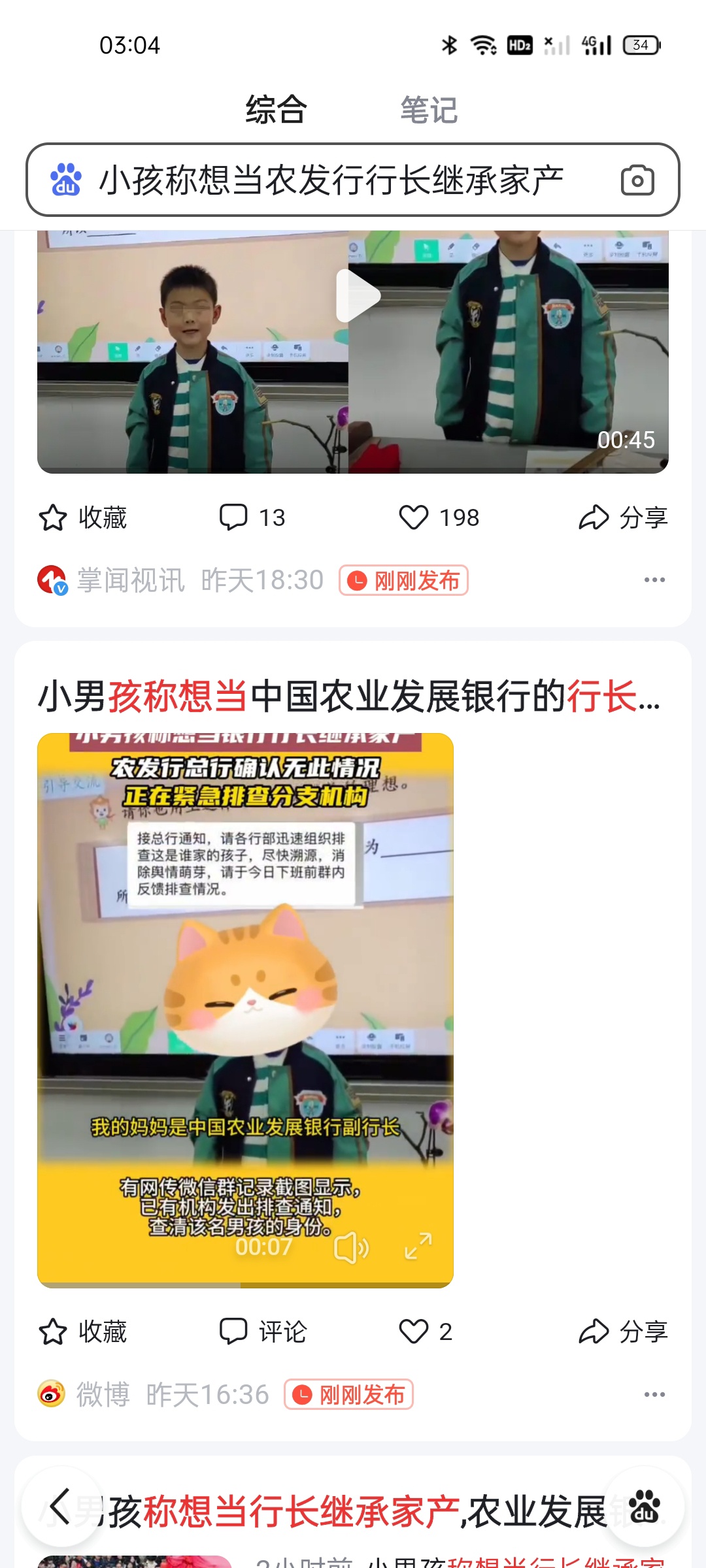Open overflow menu for the 掌闻视讯 post

pyautogui.click(x=654, y=580)
